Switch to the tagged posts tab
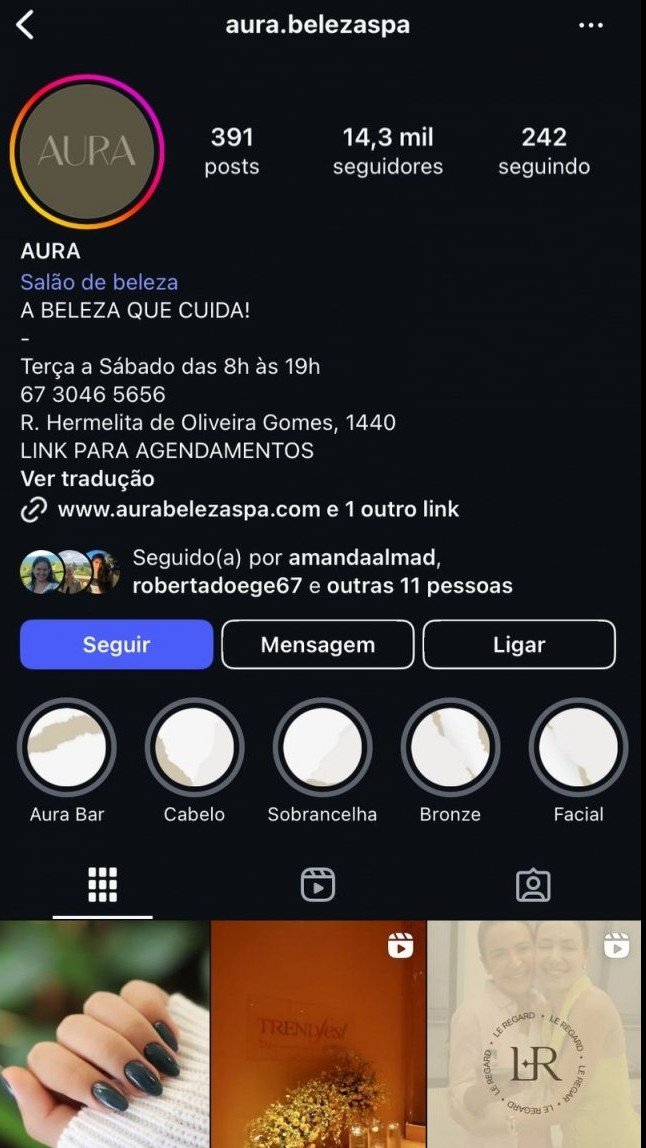Viewport: 646px width, 1148px height. coord(533,885)
